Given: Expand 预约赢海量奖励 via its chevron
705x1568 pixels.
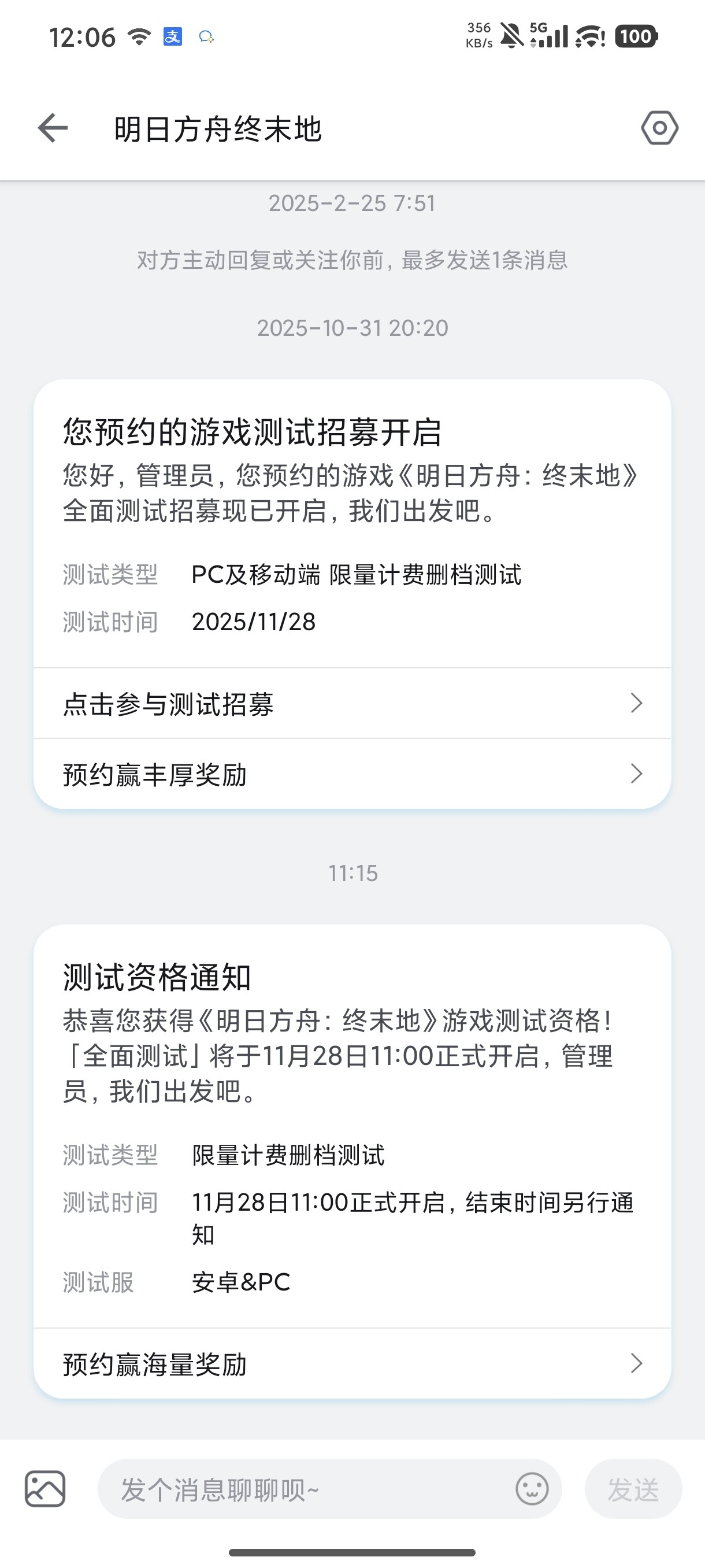Looking at the screenshot, I should pos(636,1363).
